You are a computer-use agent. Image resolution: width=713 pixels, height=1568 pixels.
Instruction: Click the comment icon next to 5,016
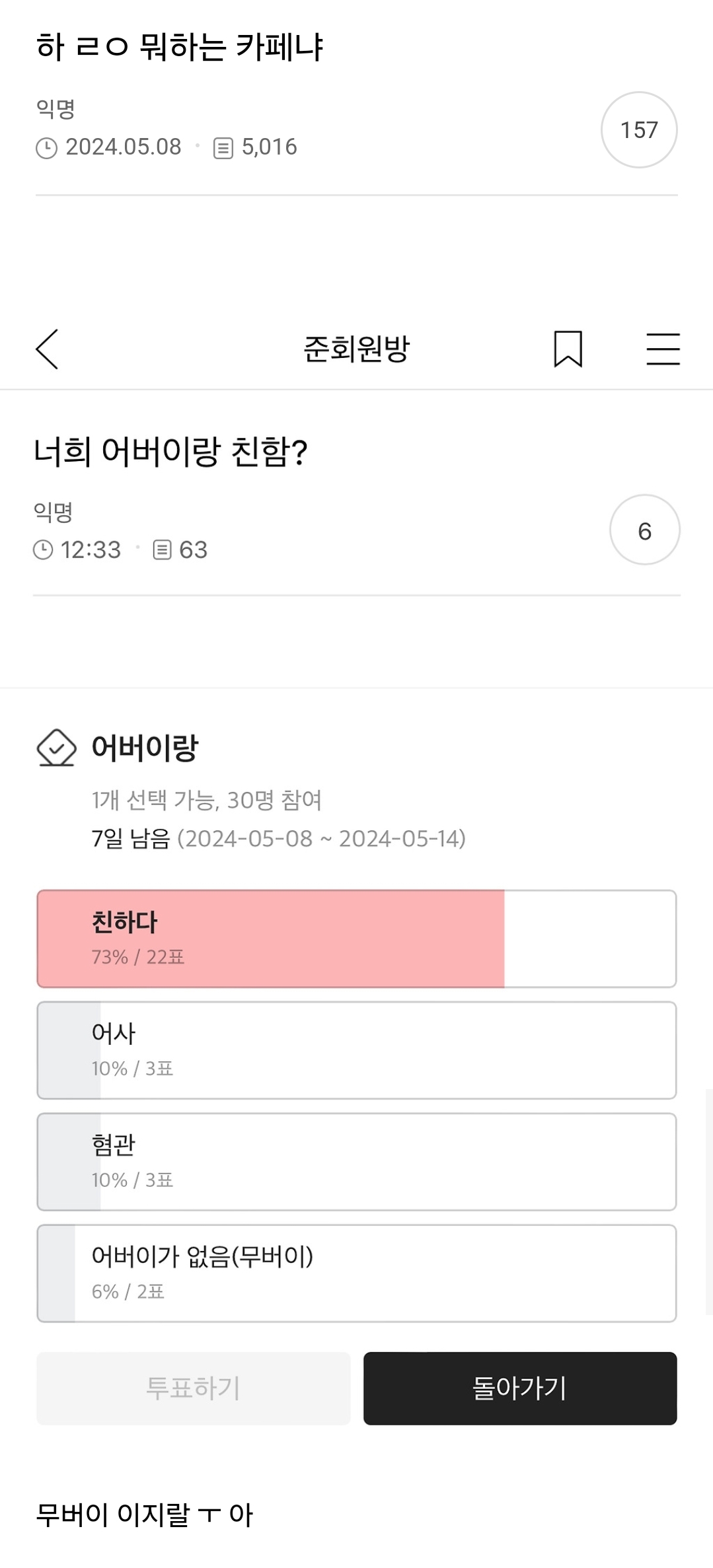pos(223,147)
